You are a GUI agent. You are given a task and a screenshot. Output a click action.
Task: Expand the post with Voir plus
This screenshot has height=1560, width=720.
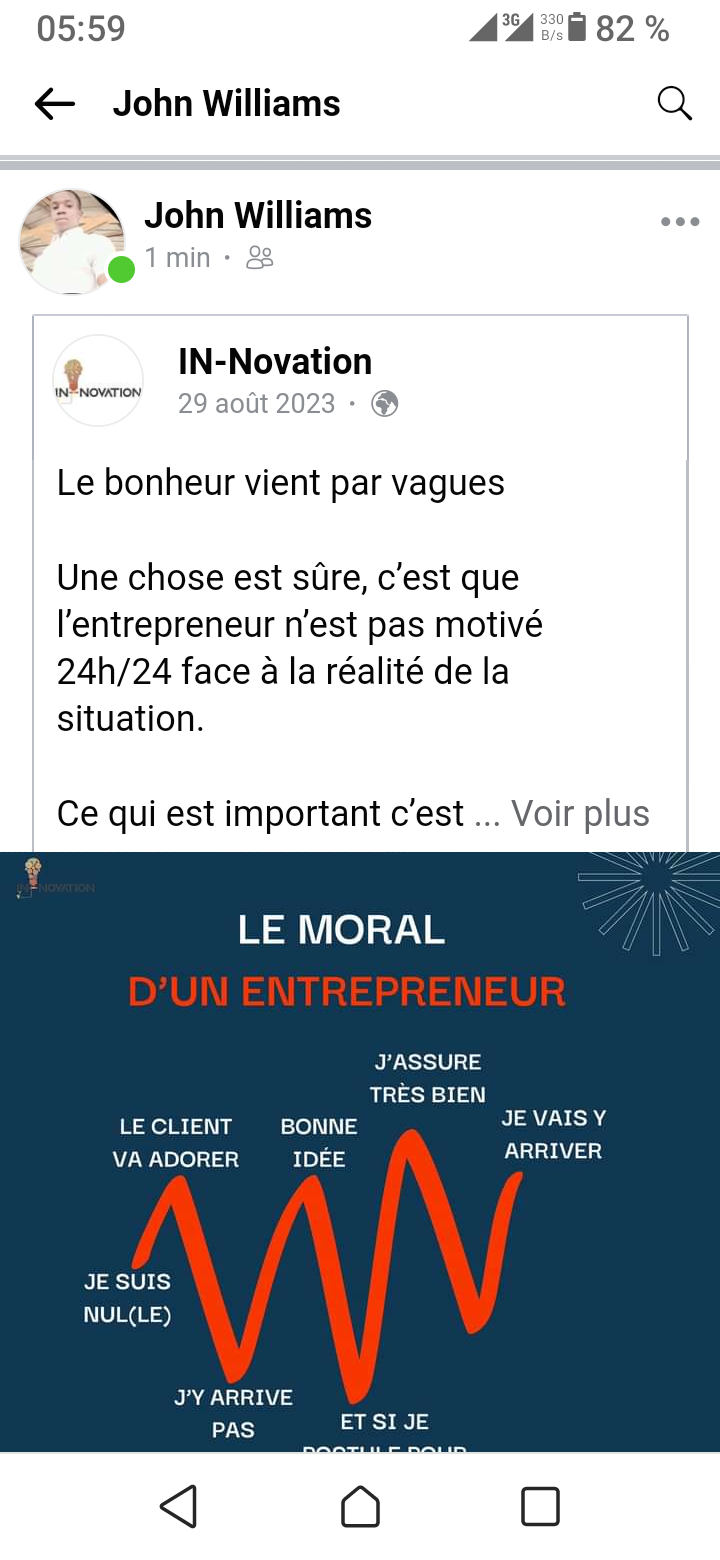(580, 813)
